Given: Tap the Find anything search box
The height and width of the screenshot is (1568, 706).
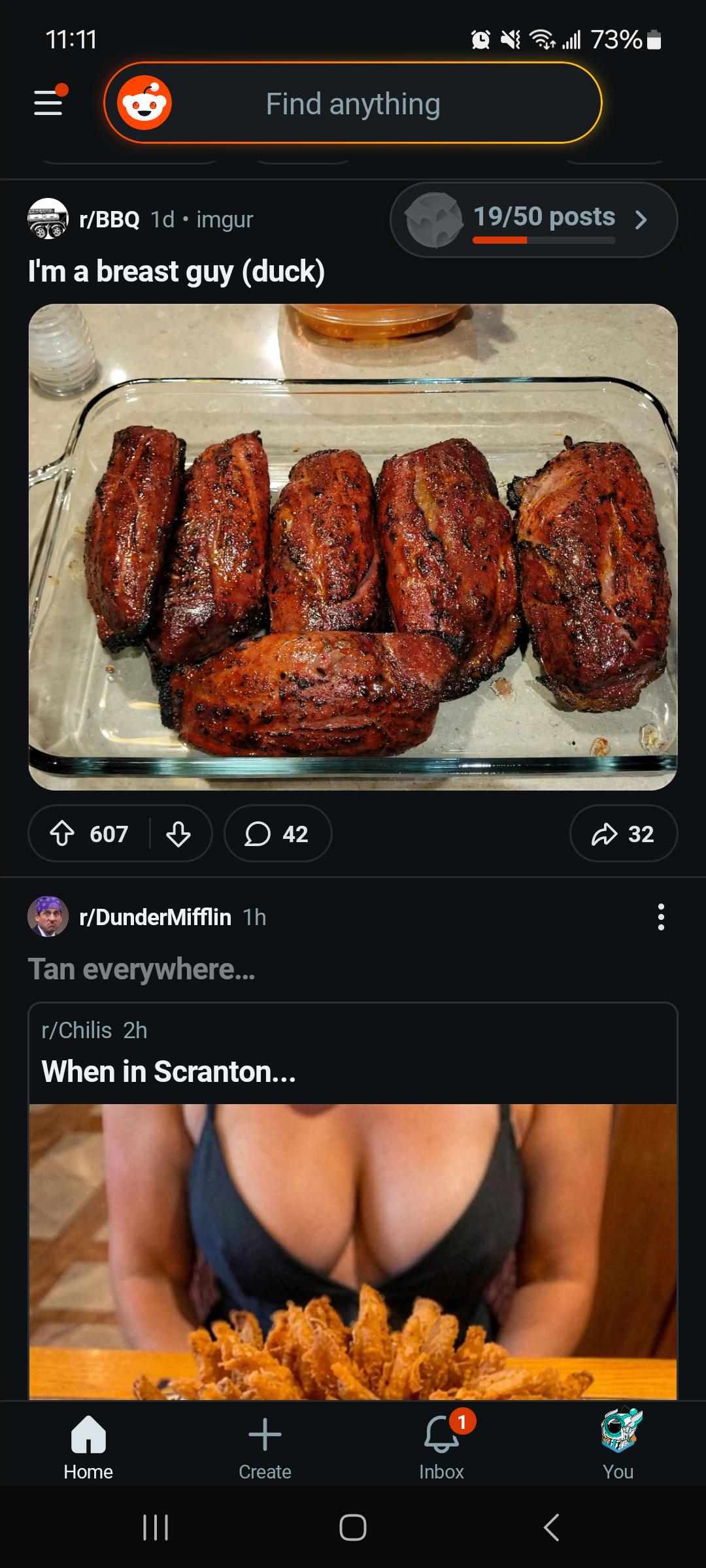Looking at the screenshot, I should (353, 104).
